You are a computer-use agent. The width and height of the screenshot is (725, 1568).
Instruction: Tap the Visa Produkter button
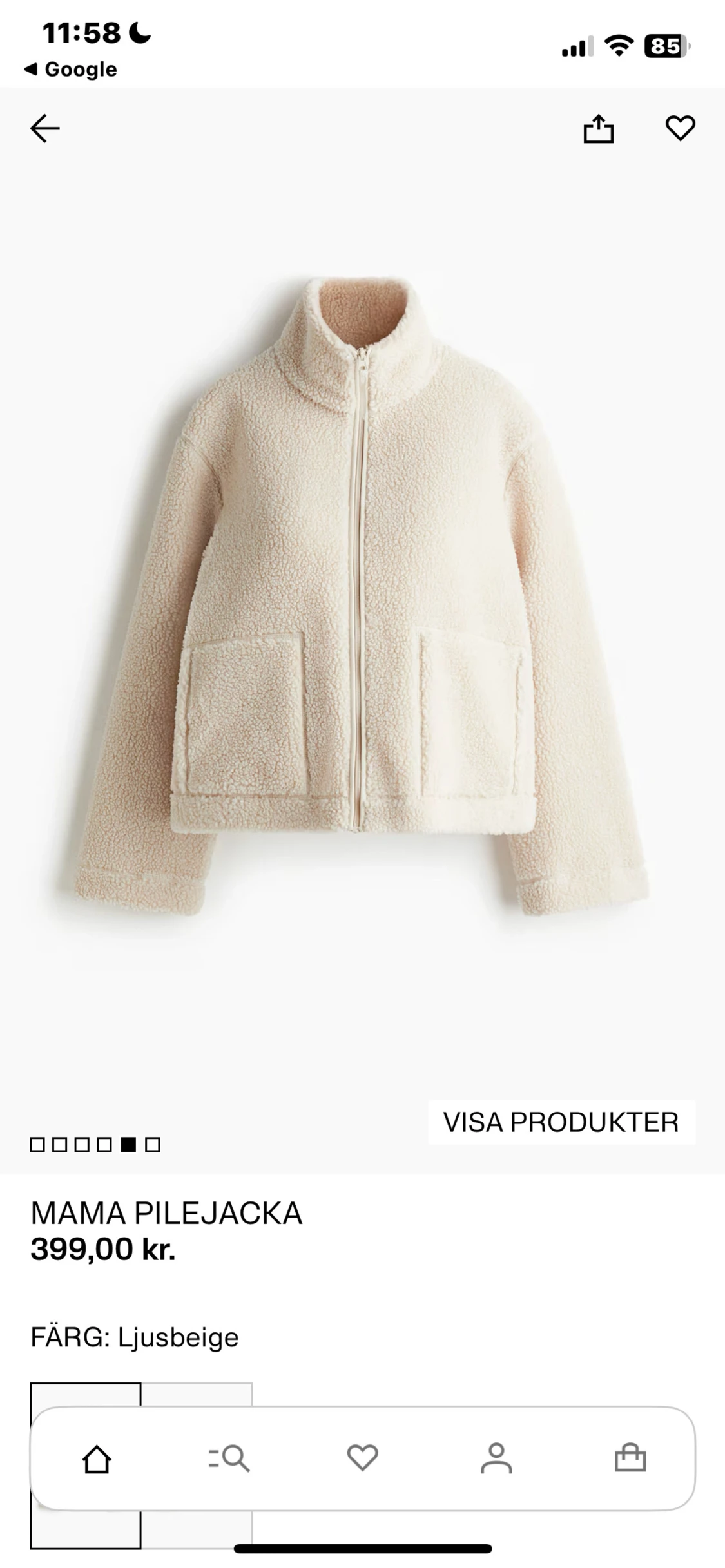[x=561, y=1122]
